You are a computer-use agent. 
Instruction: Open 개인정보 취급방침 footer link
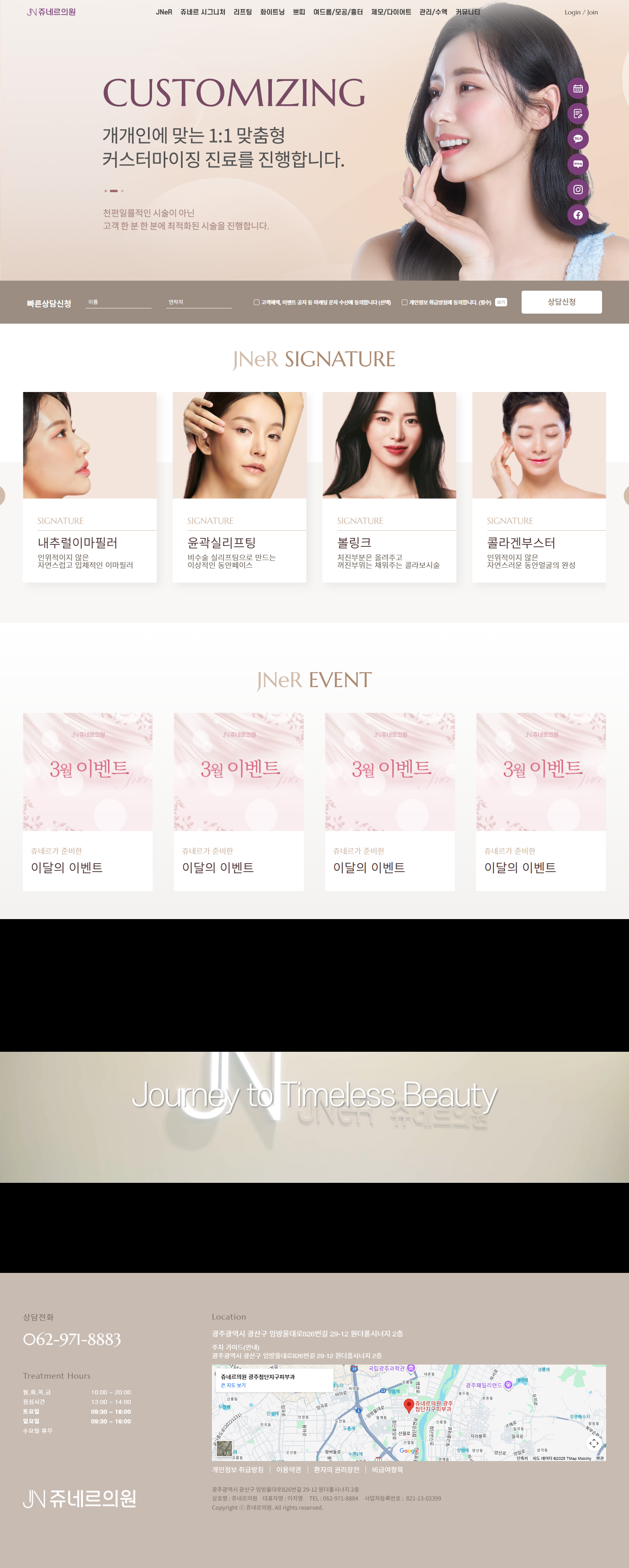[x=237, y=1469]
